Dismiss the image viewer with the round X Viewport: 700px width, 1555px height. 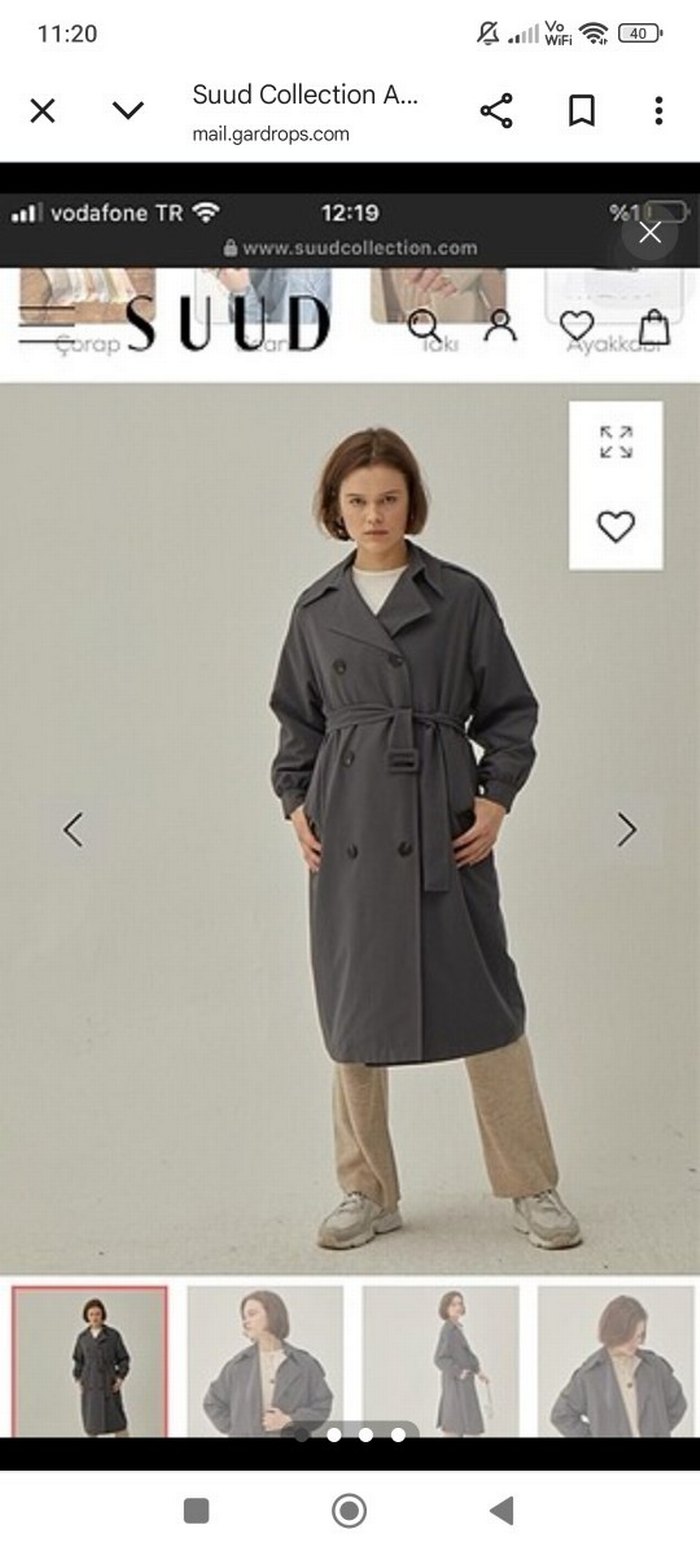point(650,233)
